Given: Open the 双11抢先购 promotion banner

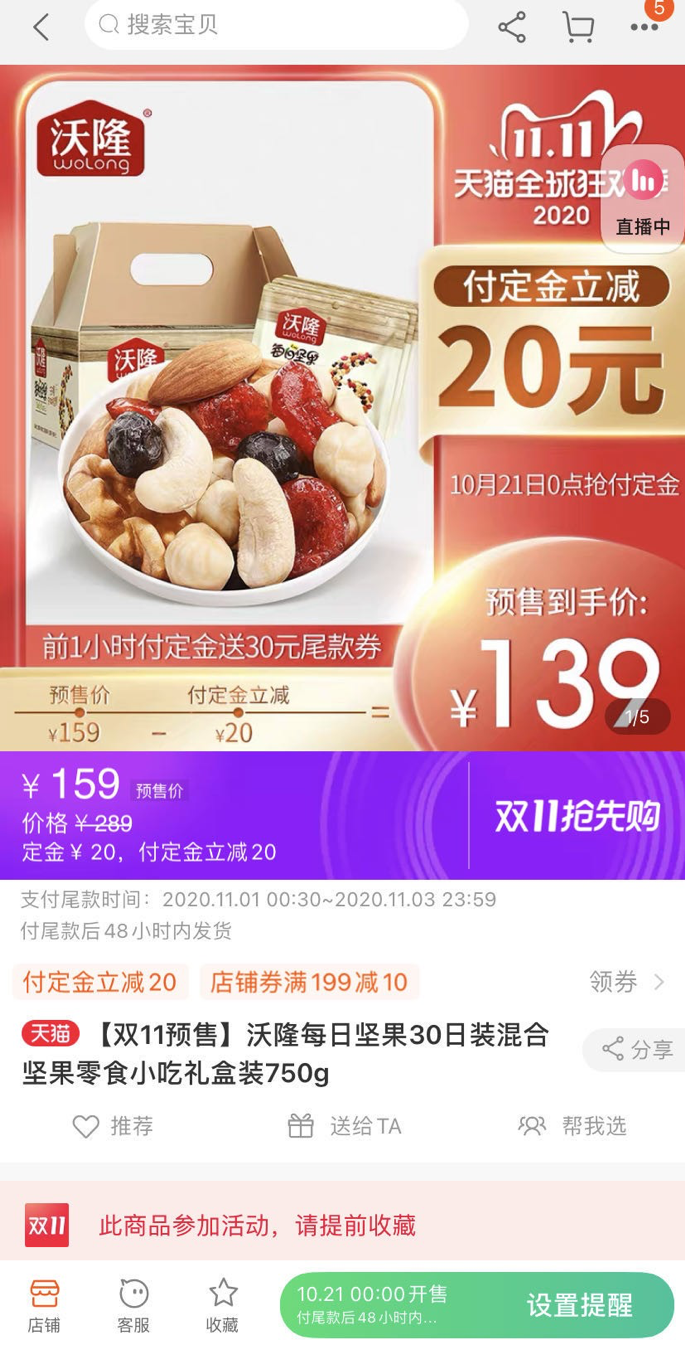Looking at the screenshot, I should [x=578, y=816].
